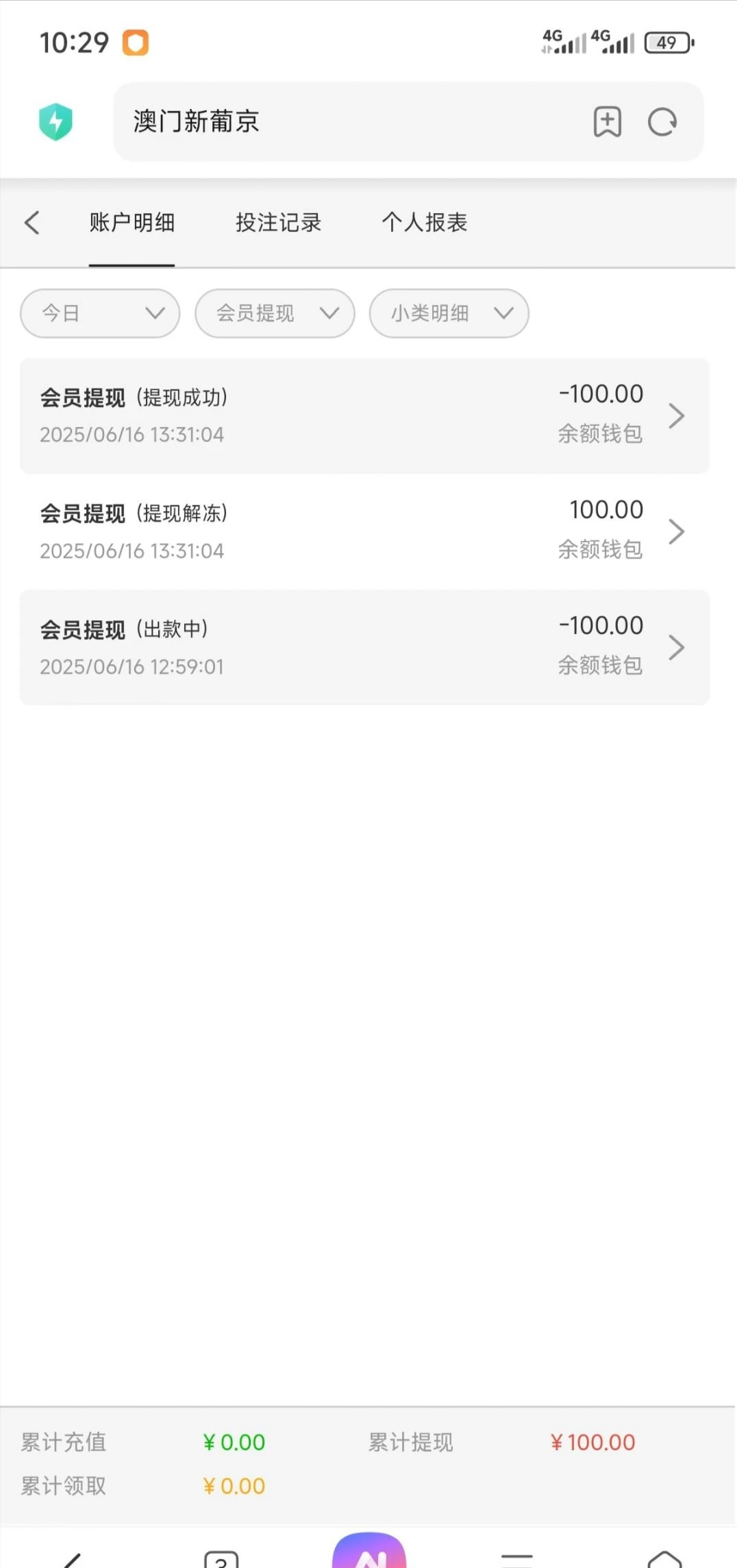Open the 出款中 withdrawal record
This screenshot has width=737, height=1568.
(x=364, y=647)
